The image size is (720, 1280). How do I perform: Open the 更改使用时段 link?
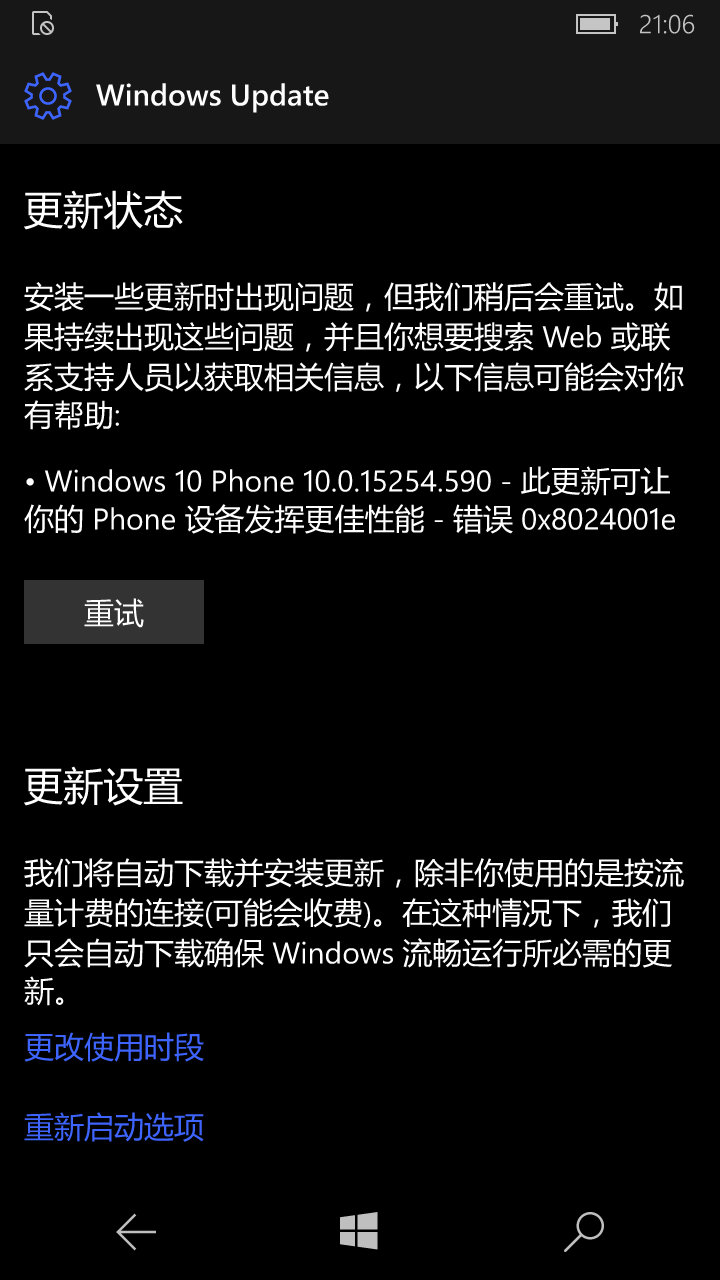pyautogui.click(x=114, y=1048)
